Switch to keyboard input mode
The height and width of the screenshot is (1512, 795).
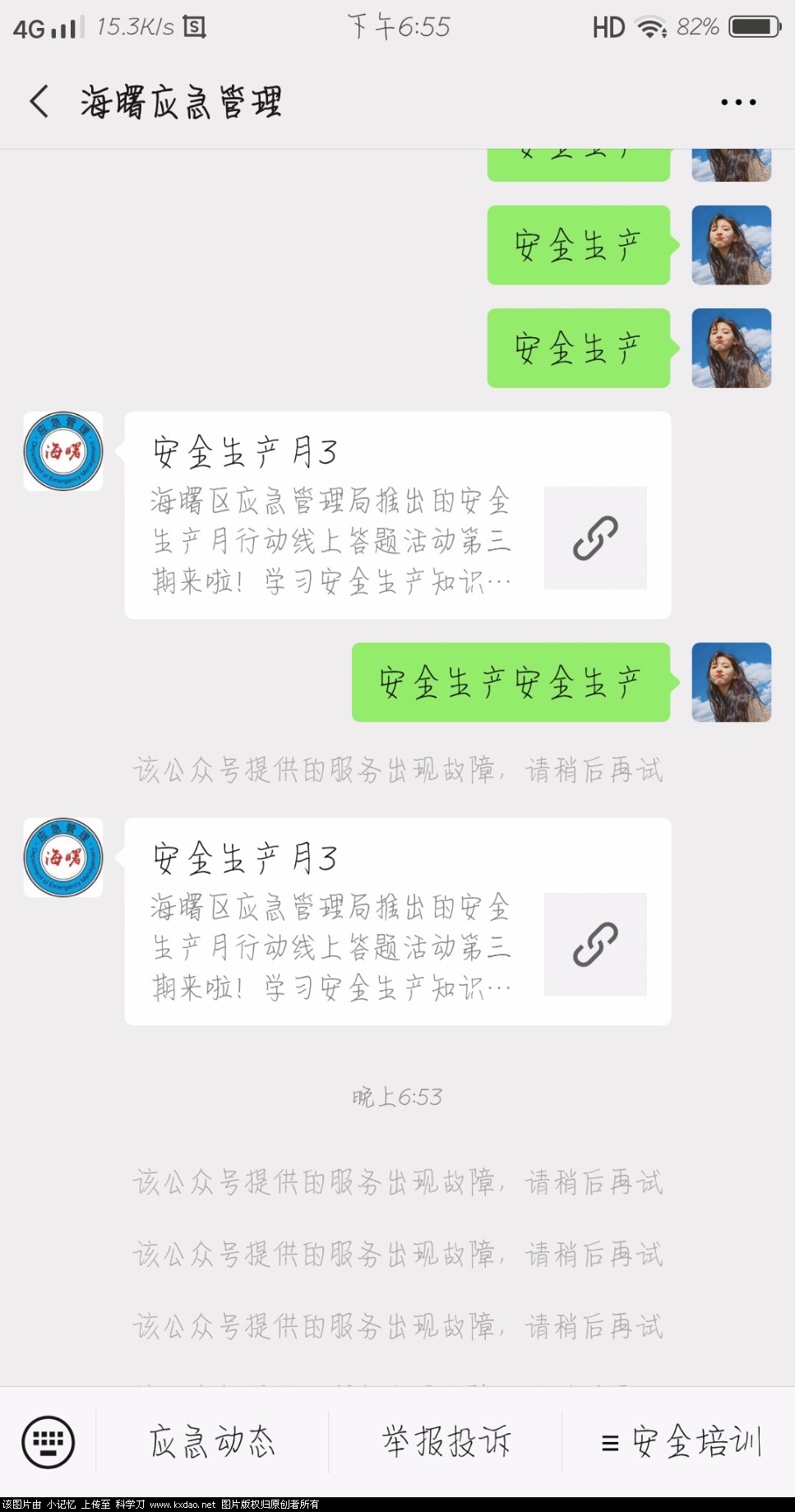(x=48, y=1441)
